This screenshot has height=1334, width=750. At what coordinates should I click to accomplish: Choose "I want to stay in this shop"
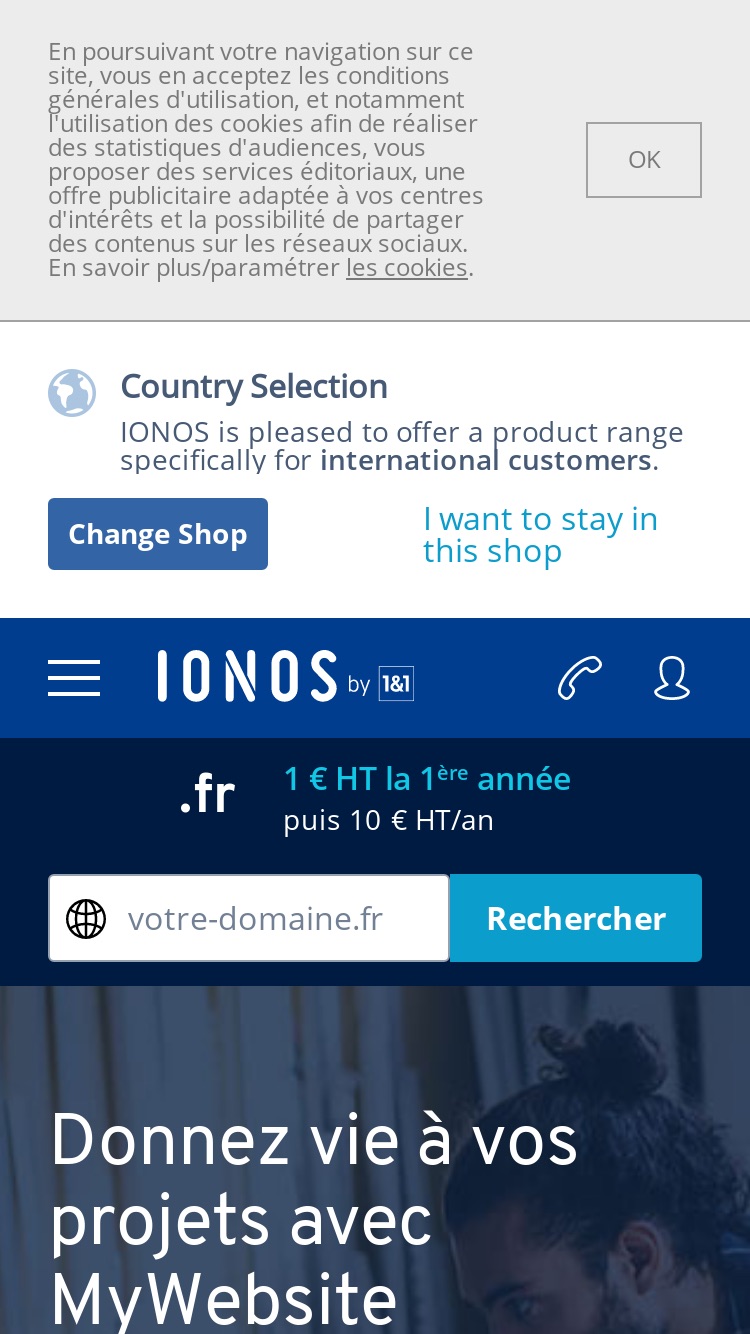pyautogui.click(x=540, y=535)
